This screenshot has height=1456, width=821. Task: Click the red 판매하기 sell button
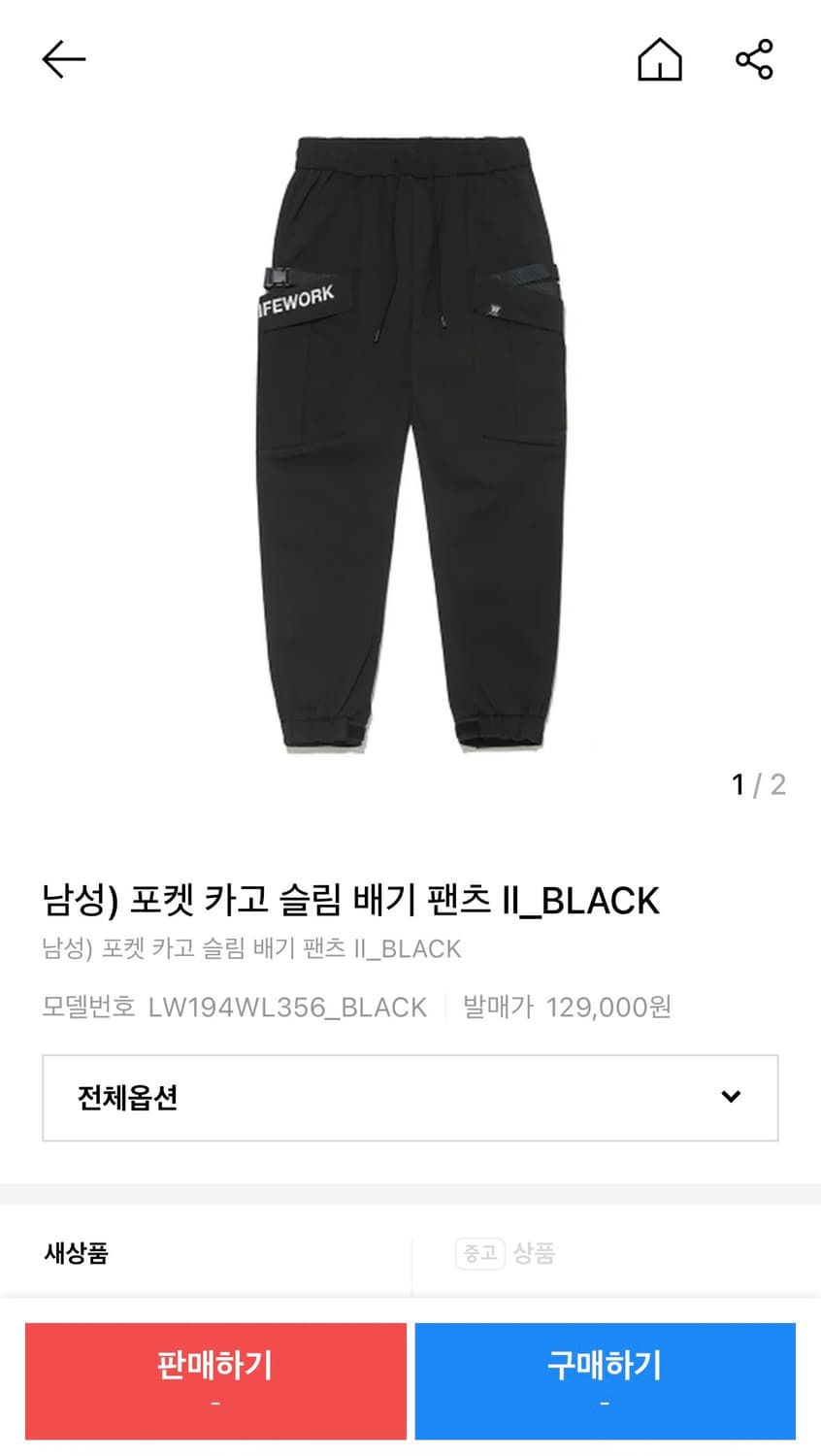point(214,1380)
